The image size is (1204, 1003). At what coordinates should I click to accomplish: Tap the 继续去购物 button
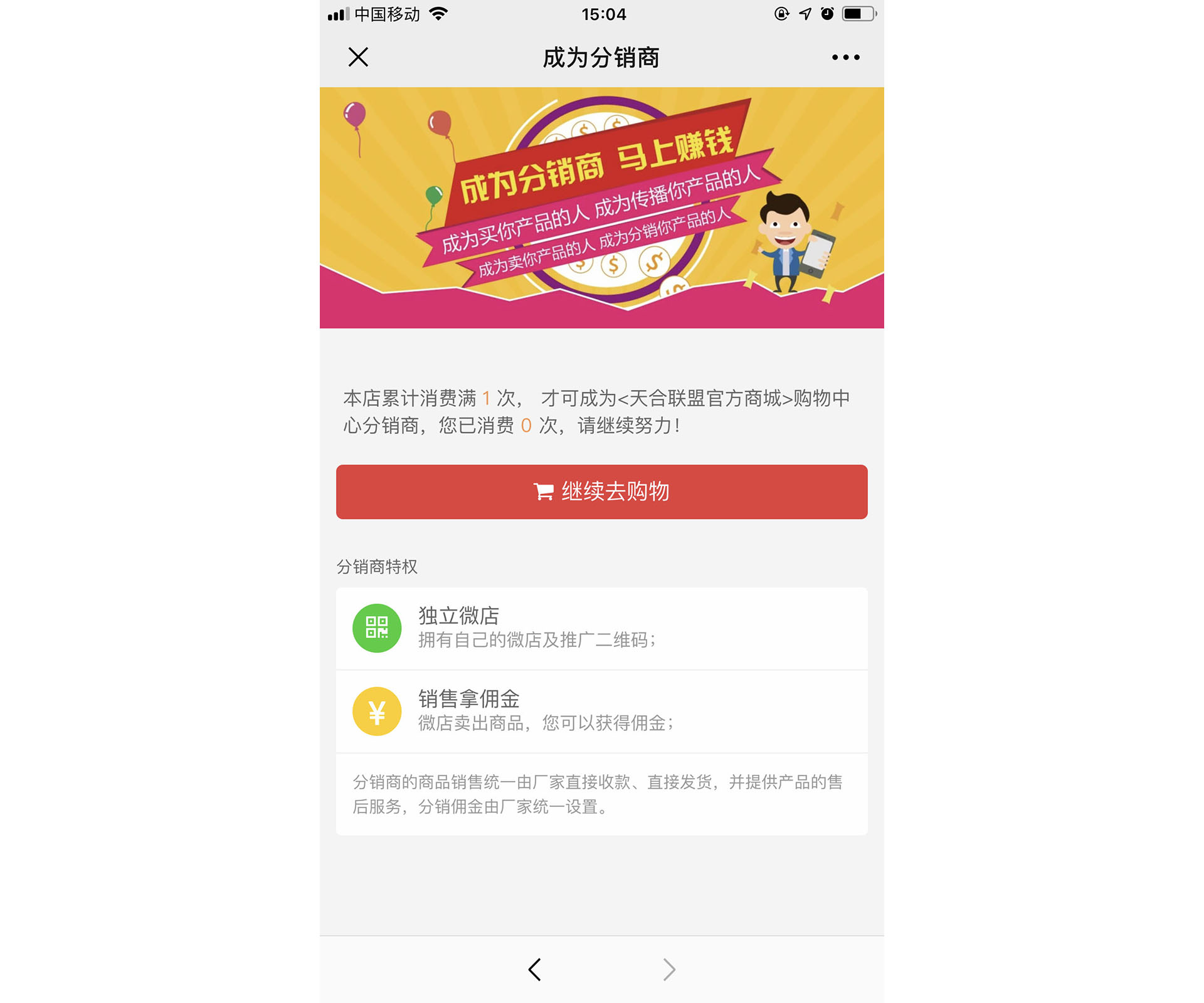click(601, 491)
